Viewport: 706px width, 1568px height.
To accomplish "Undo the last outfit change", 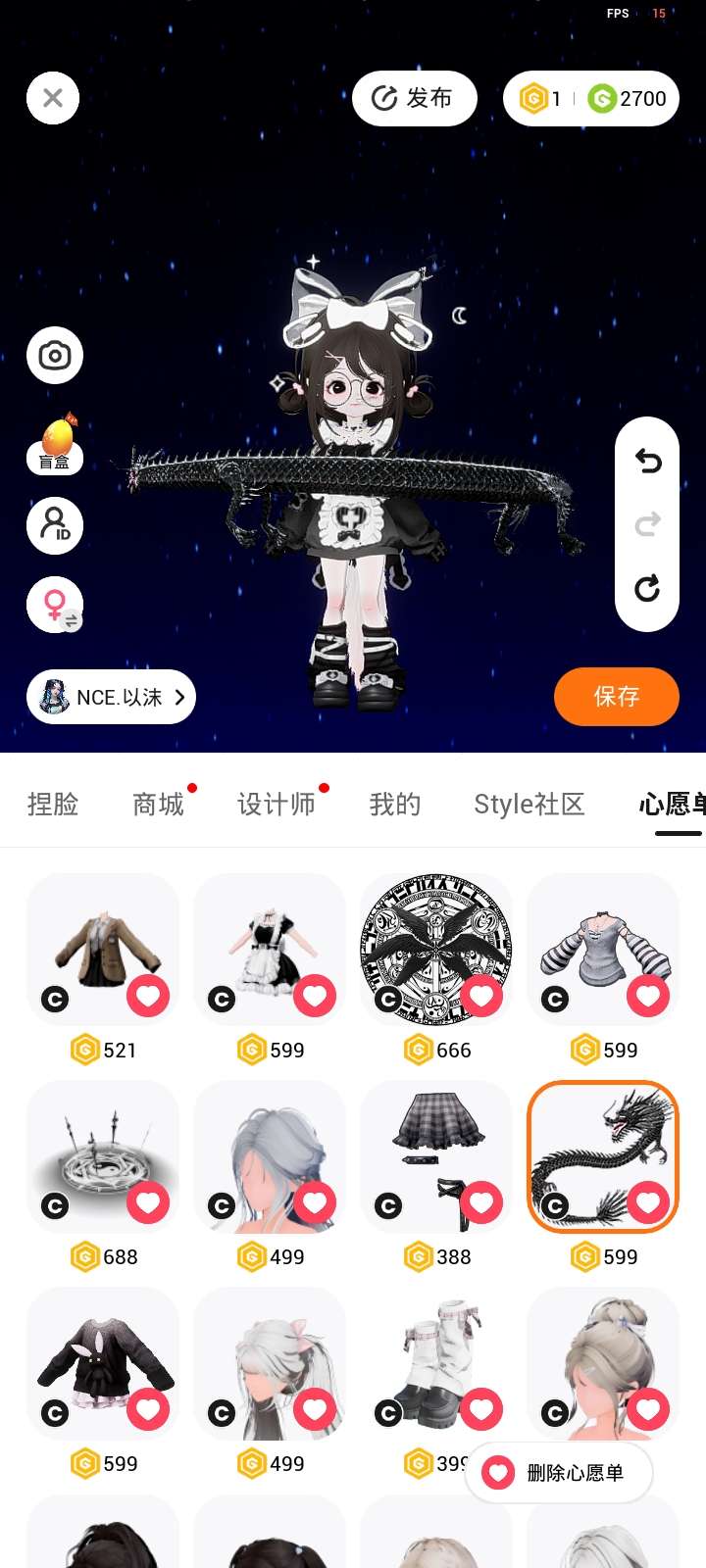I will click(647, 461).
